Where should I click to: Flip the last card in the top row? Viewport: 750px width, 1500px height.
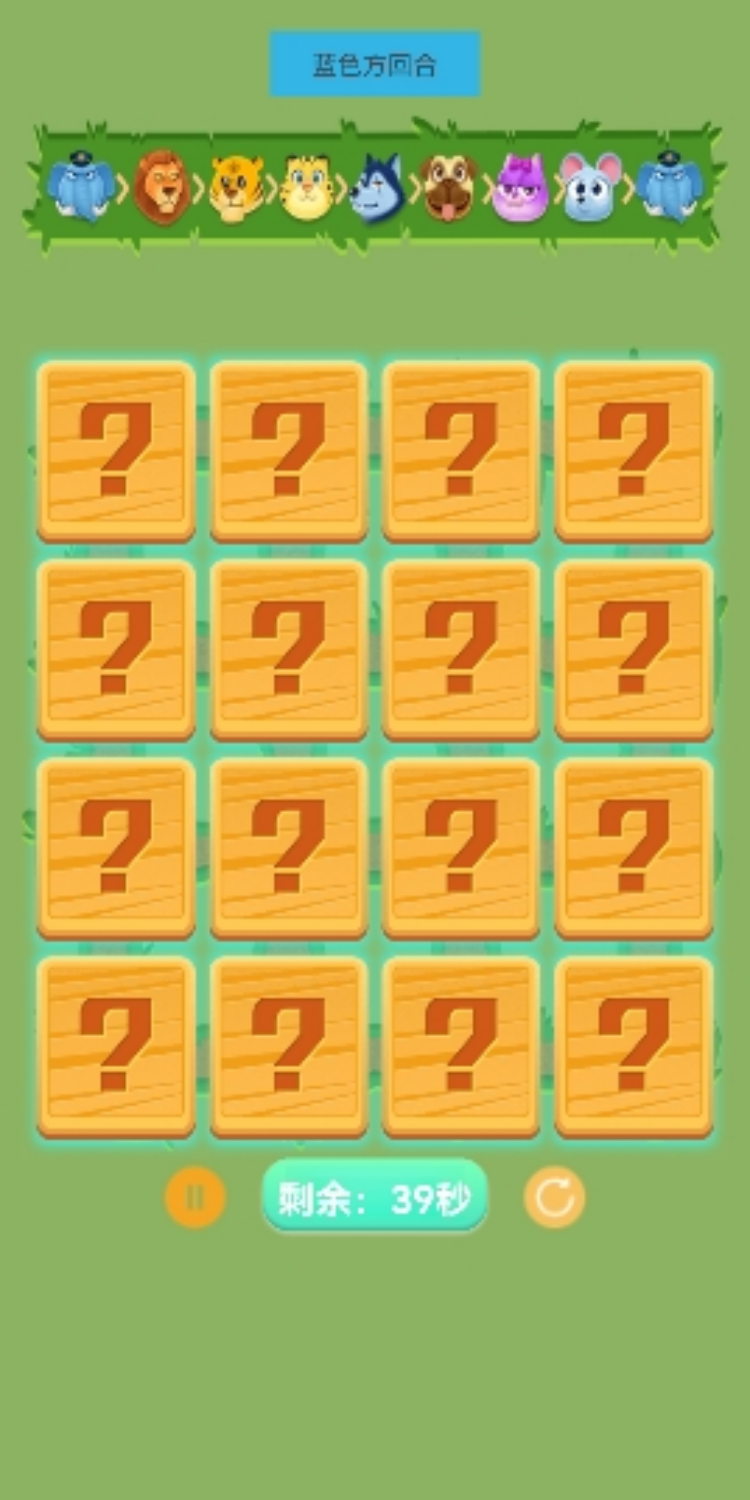click(x=634, y=450)
